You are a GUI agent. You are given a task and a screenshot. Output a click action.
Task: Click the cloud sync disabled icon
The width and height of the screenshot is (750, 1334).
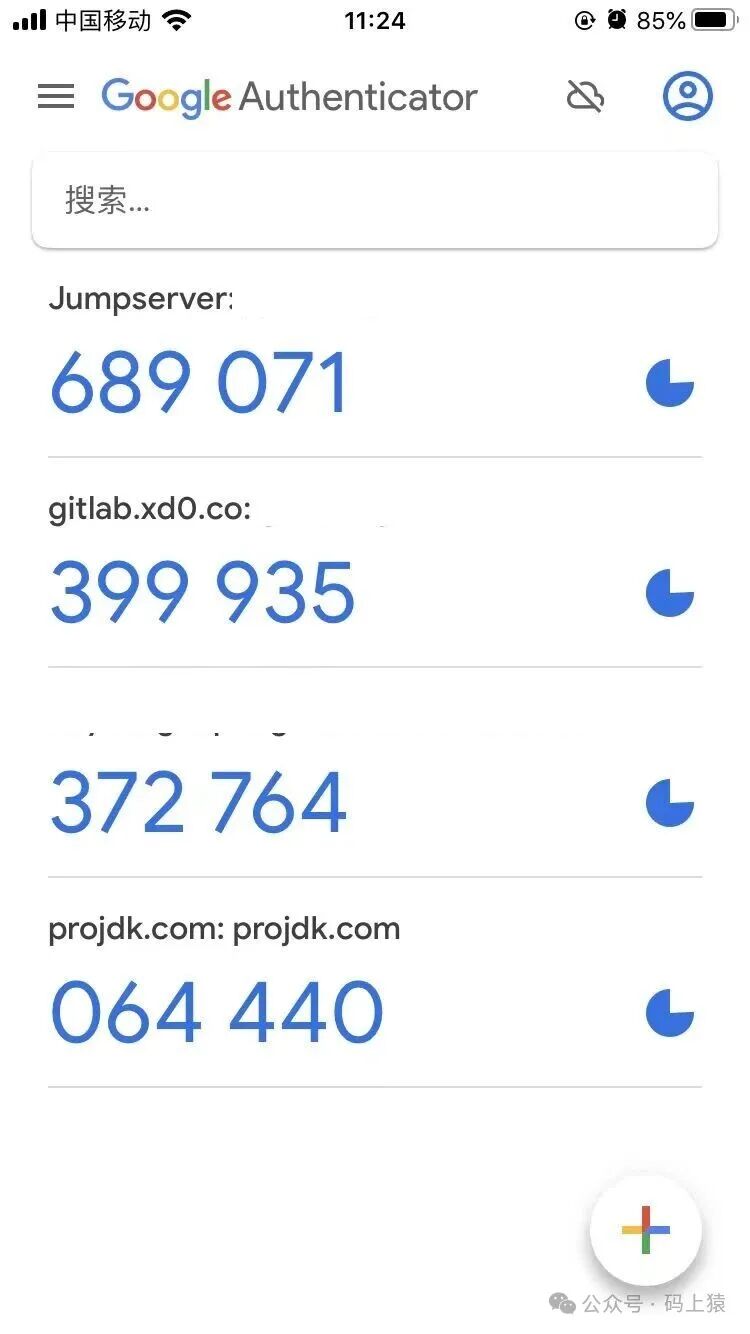(585, 96)
